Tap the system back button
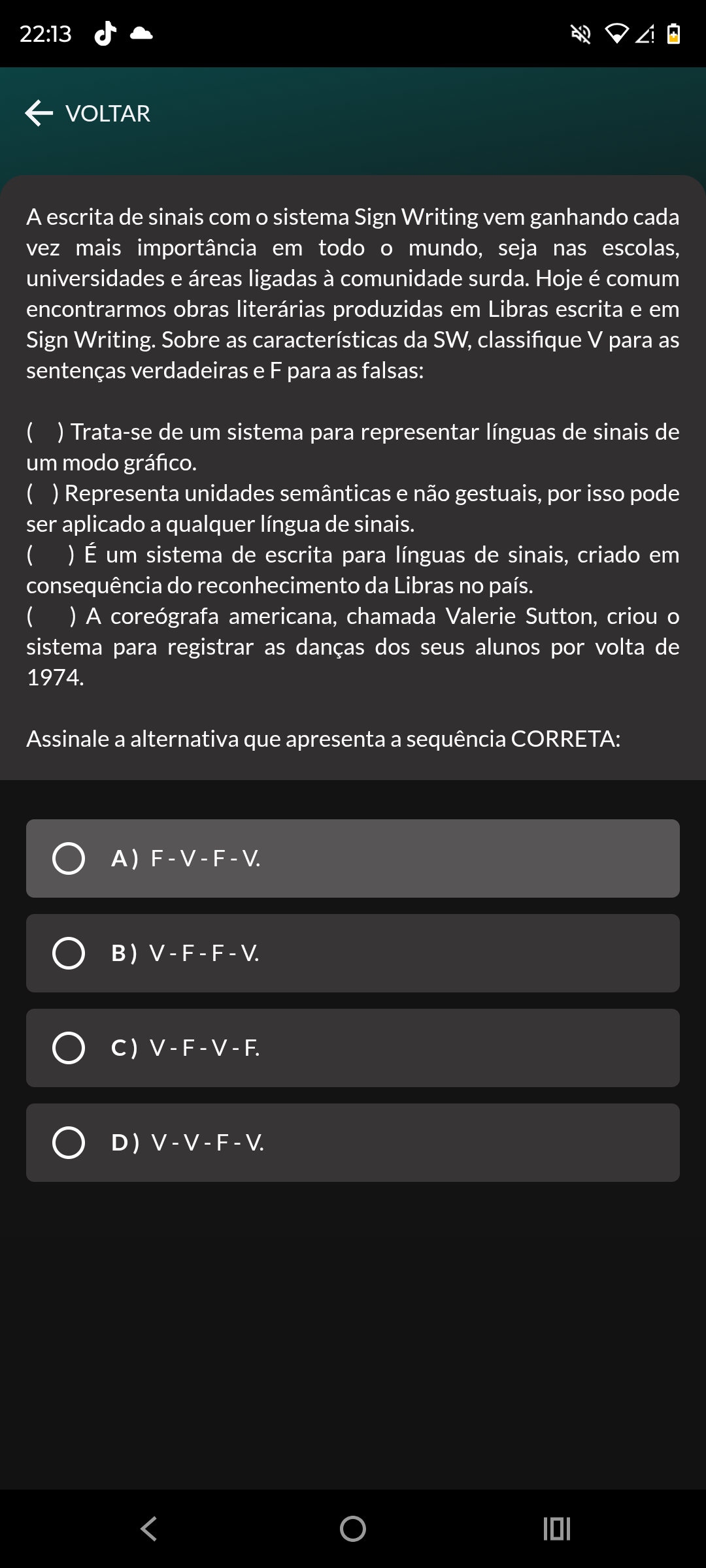 (149, 1529)
